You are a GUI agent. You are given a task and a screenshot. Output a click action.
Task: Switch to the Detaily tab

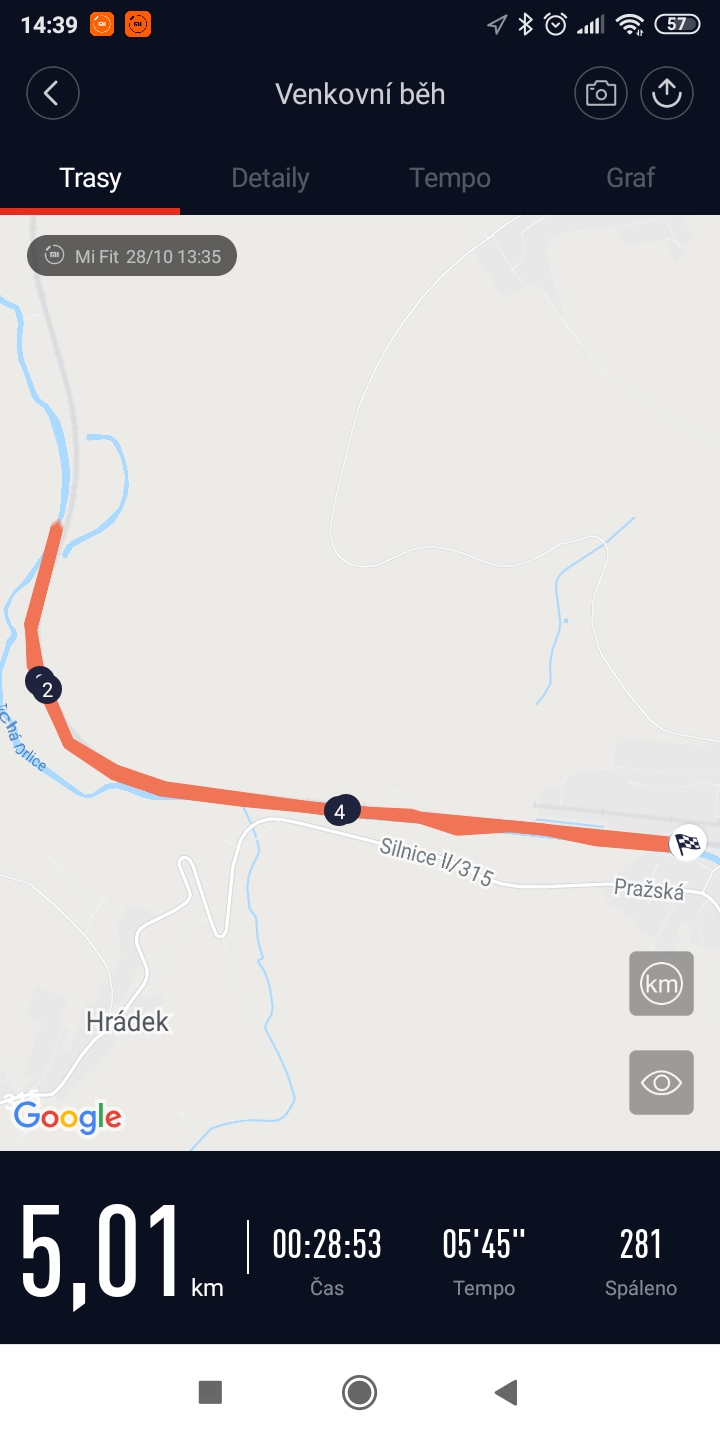tap(270, 178)
